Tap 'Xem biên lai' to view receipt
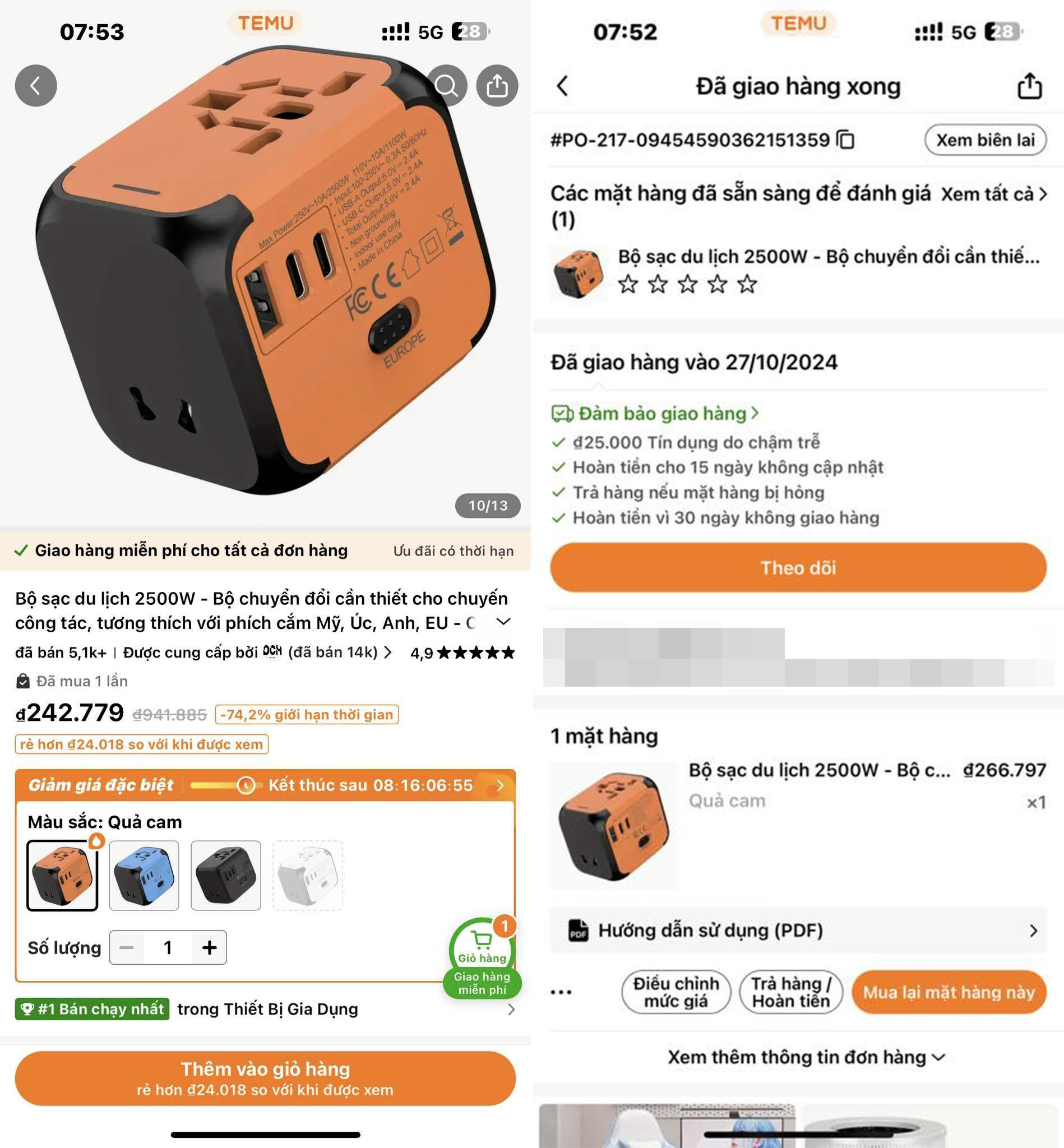 point(984,140)
